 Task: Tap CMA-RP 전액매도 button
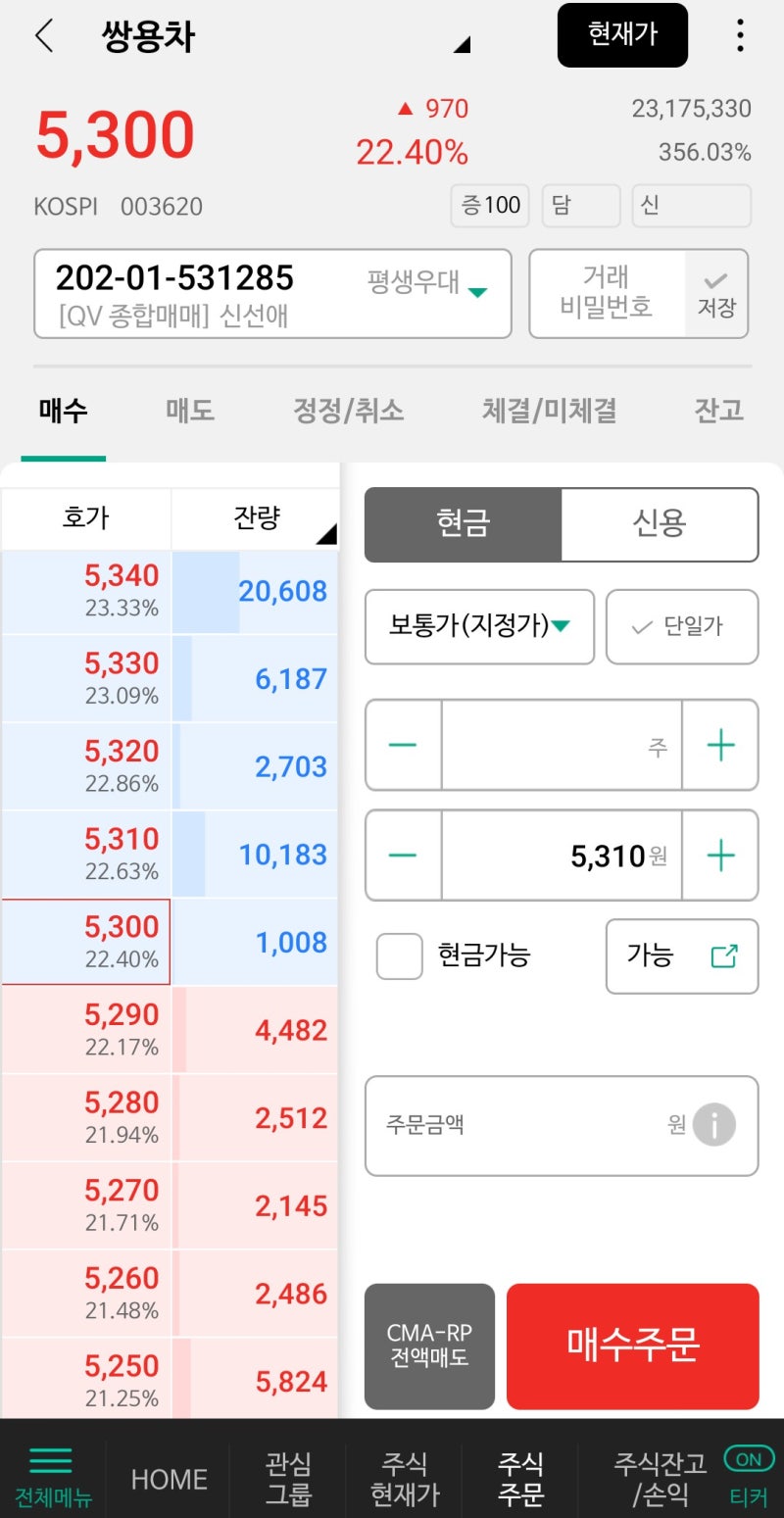429,1346
